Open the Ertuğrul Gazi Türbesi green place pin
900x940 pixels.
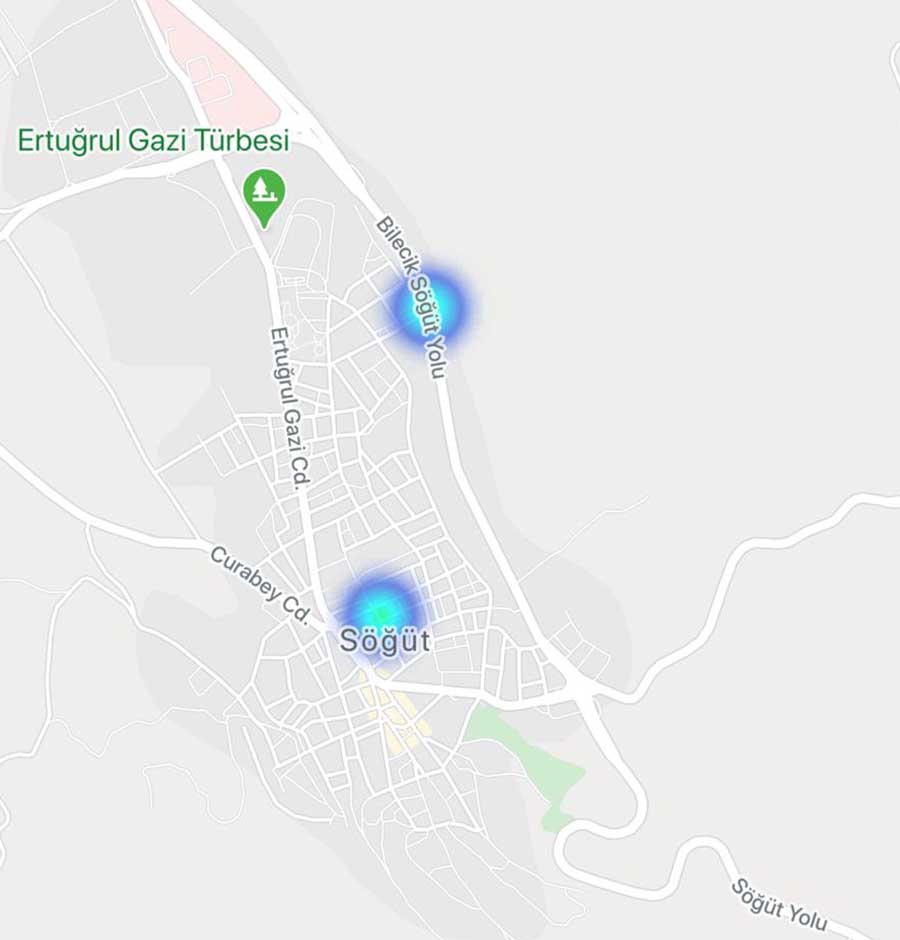pyautogui.click(x=263, y=191)
